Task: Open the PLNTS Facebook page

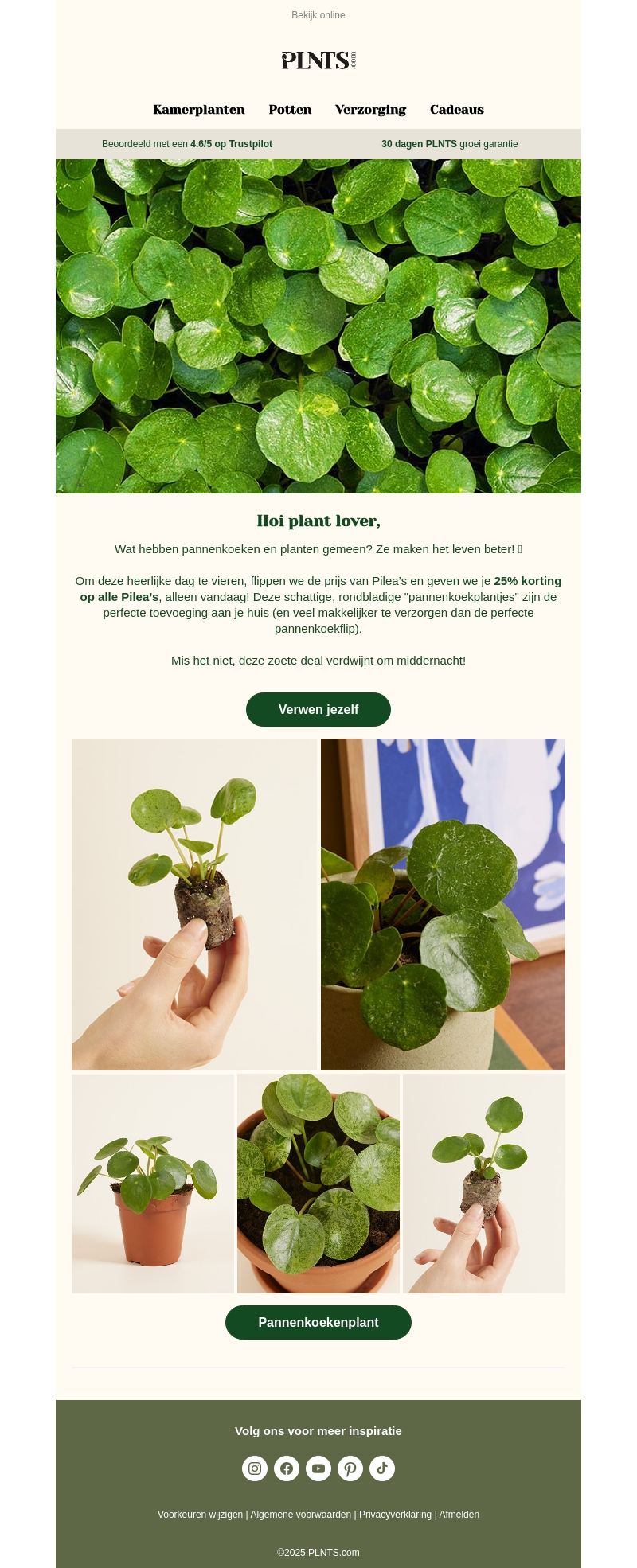Action: (x=287, y=1469)
